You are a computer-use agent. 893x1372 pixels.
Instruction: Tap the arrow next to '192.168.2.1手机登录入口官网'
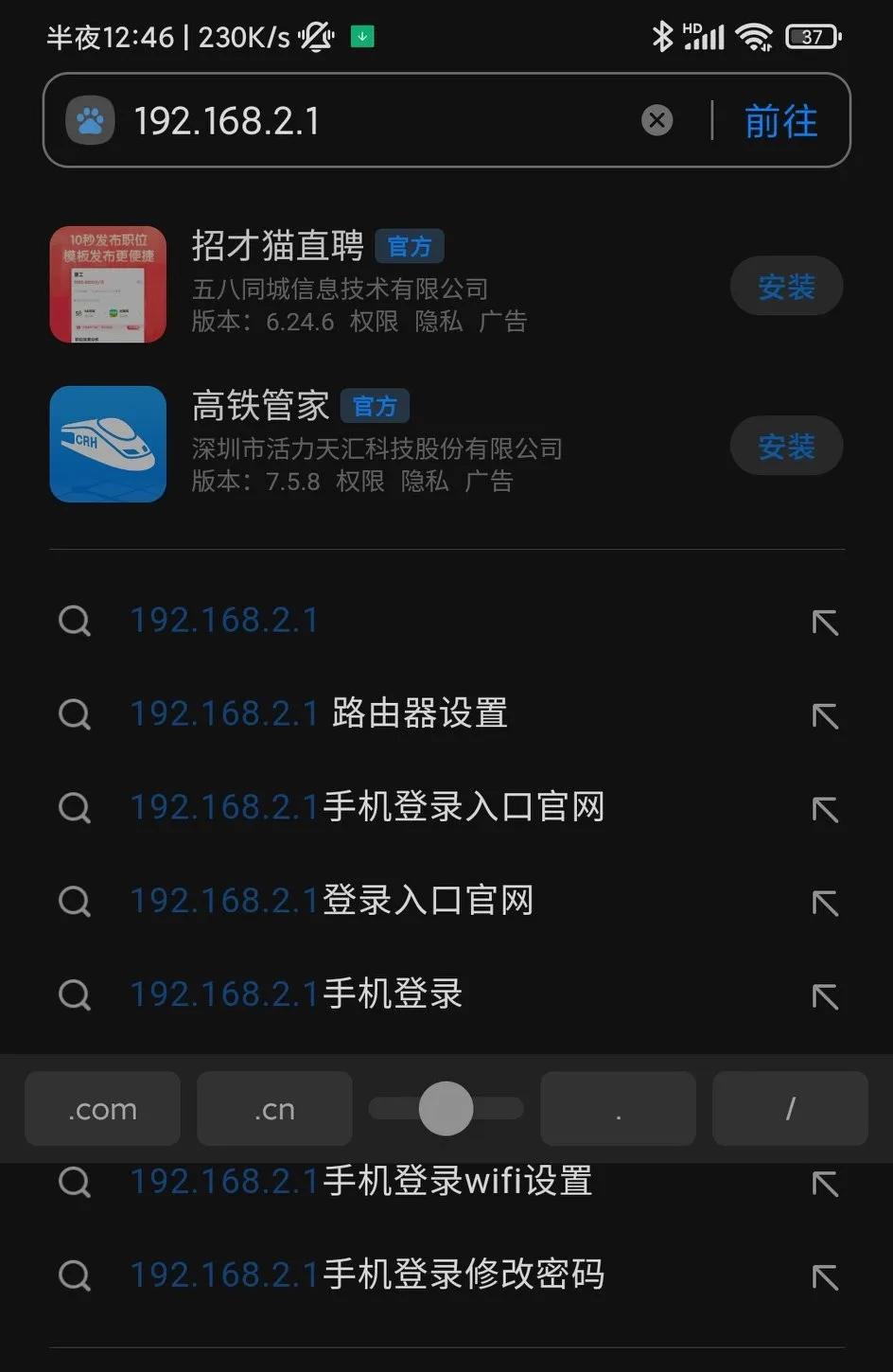tap(826, 809)
